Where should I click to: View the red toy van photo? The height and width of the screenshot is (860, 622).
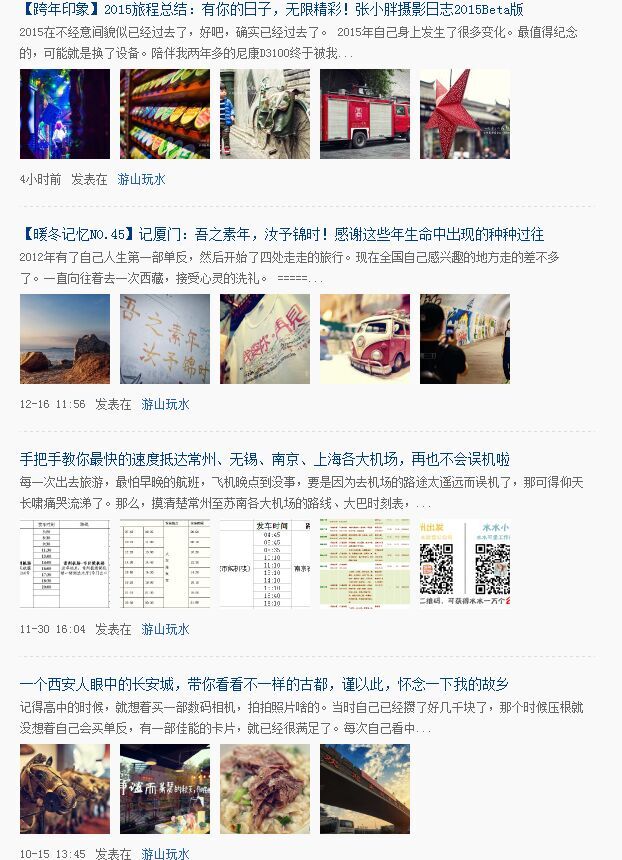click(x=365, y=339)
